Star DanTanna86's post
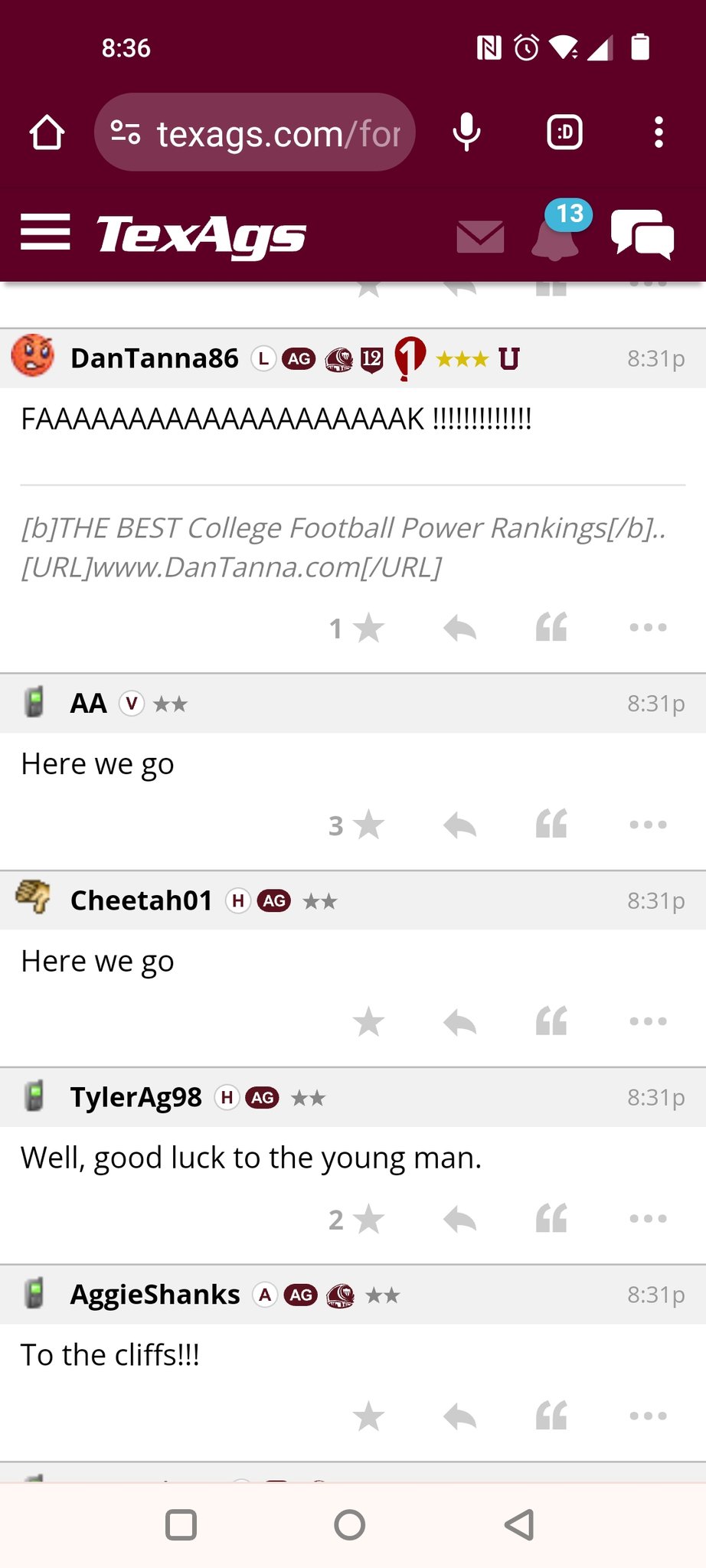This screenshot has height=1568, width=706. point(368,628)
